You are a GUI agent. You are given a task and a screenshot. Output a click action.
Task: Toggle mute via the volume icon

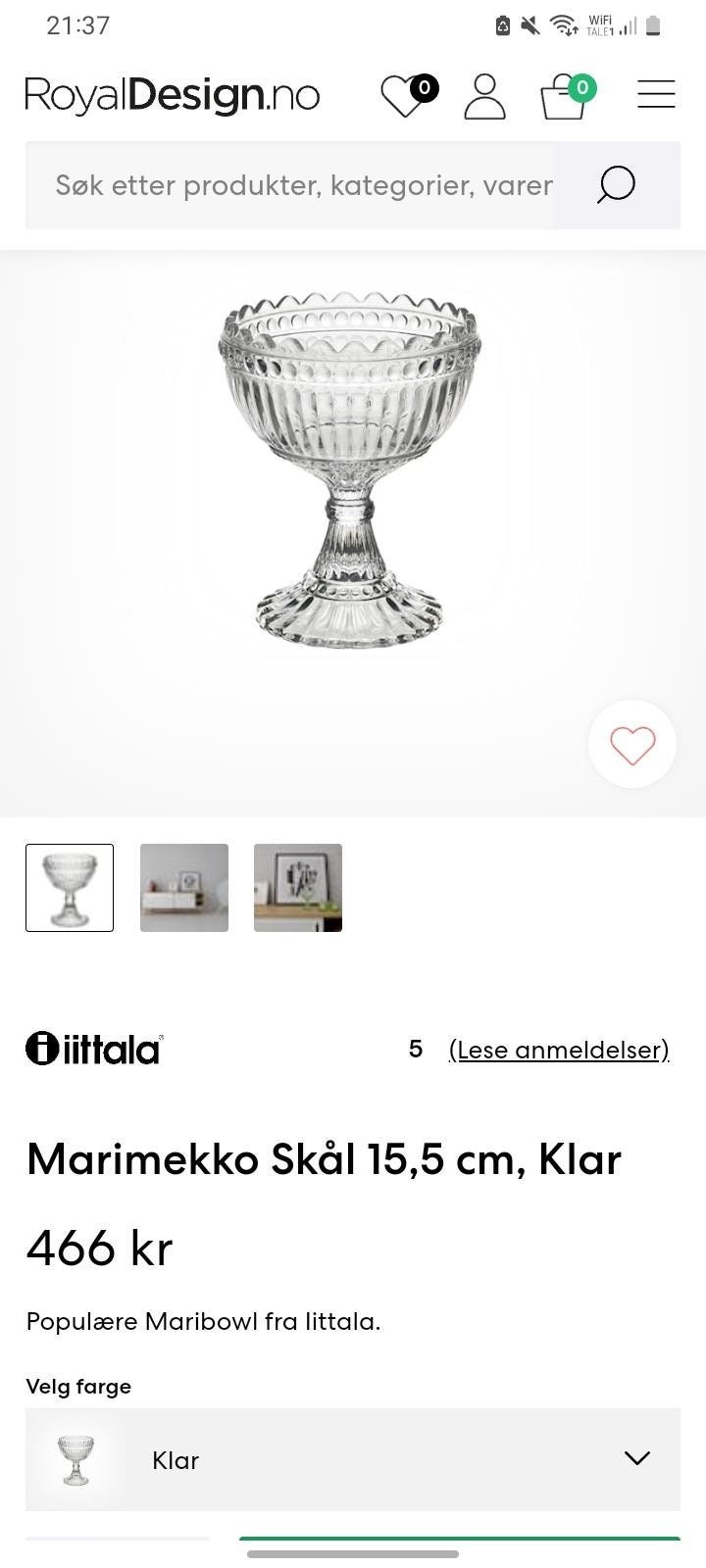(x=529, y=25)
